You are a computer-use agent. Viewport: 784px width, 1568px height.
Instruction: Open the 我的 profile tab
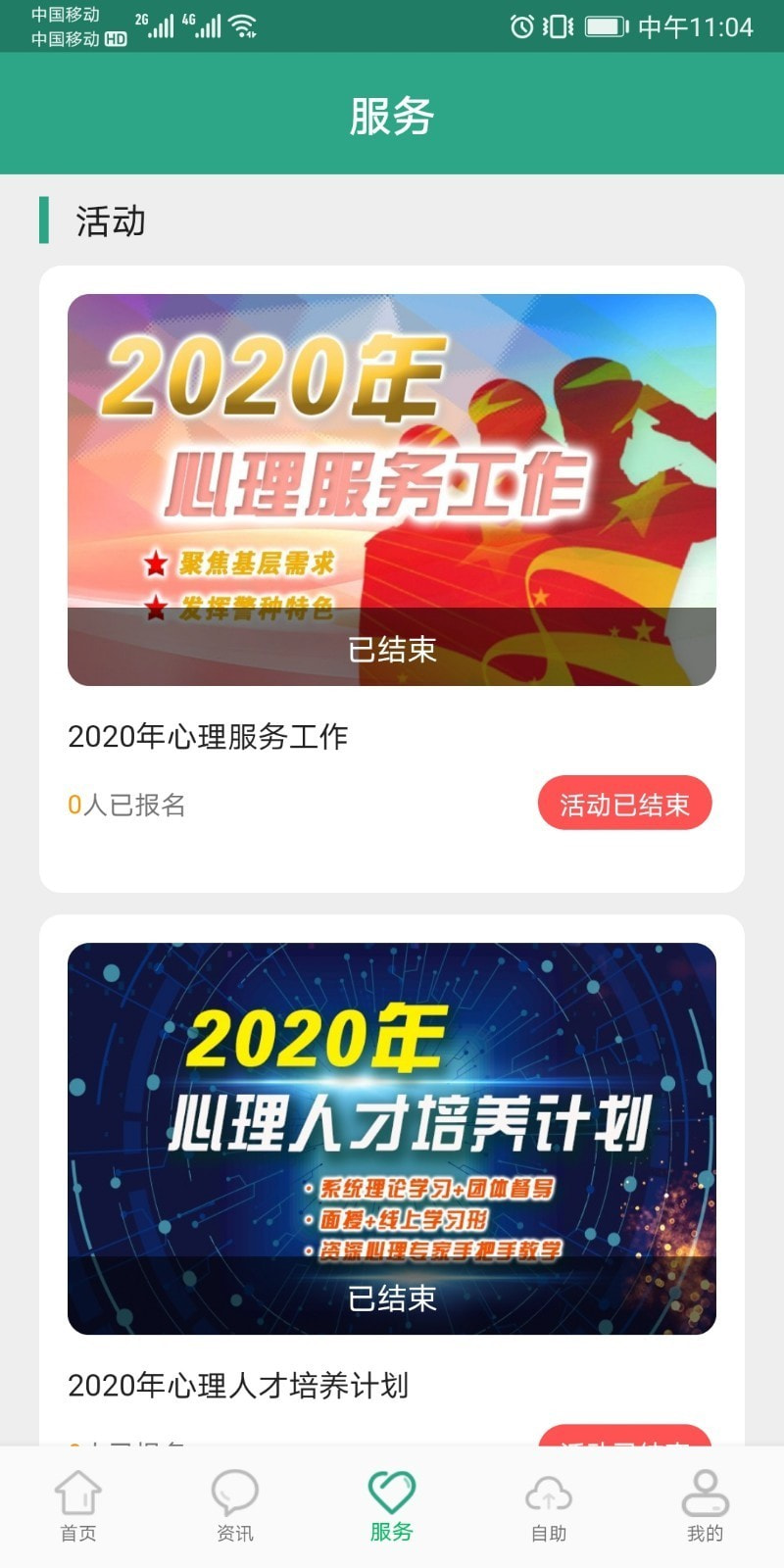(705, 1505)
